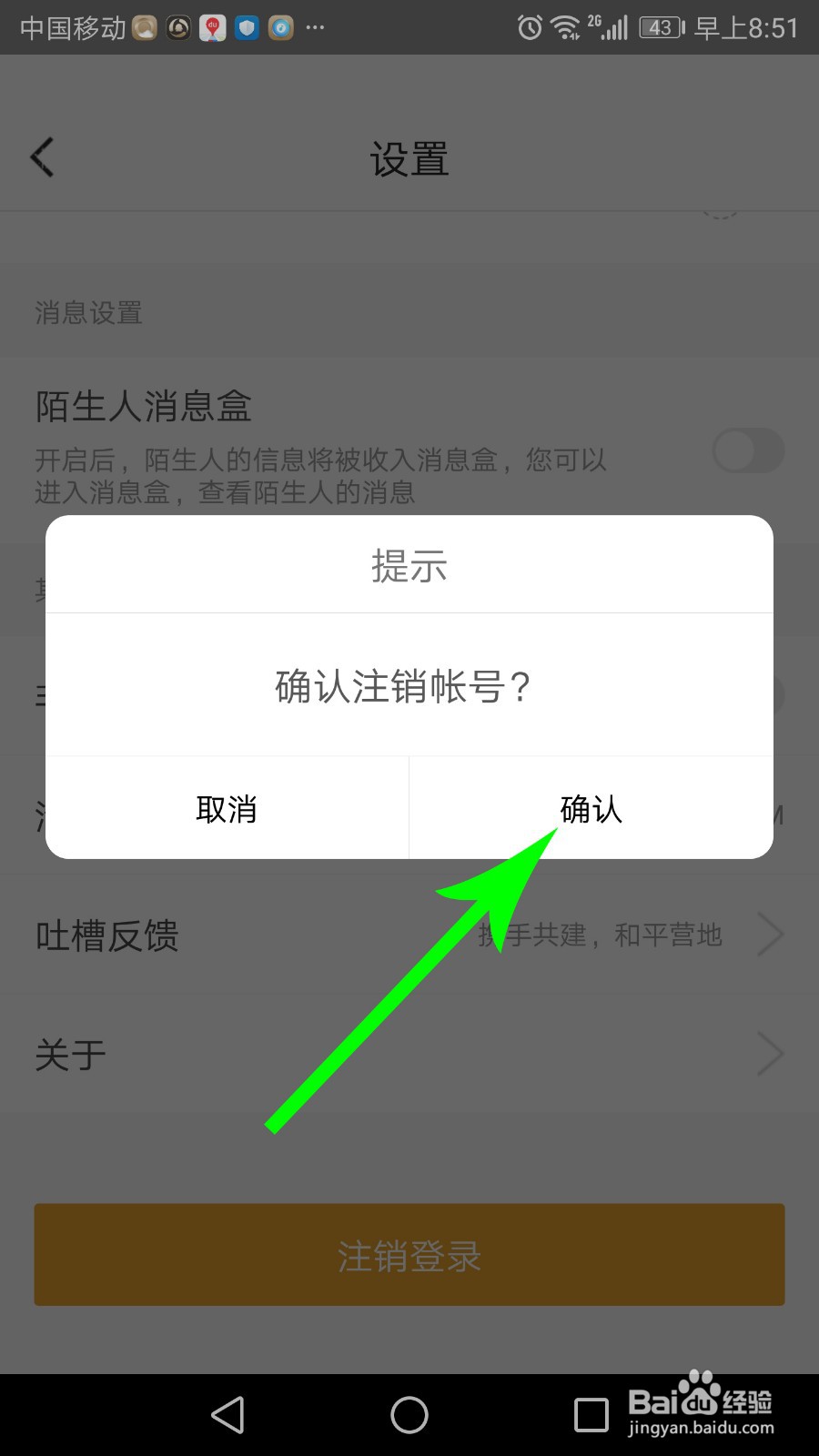Tap 取消 to dismiss the dialog

[x=227, y=808]
